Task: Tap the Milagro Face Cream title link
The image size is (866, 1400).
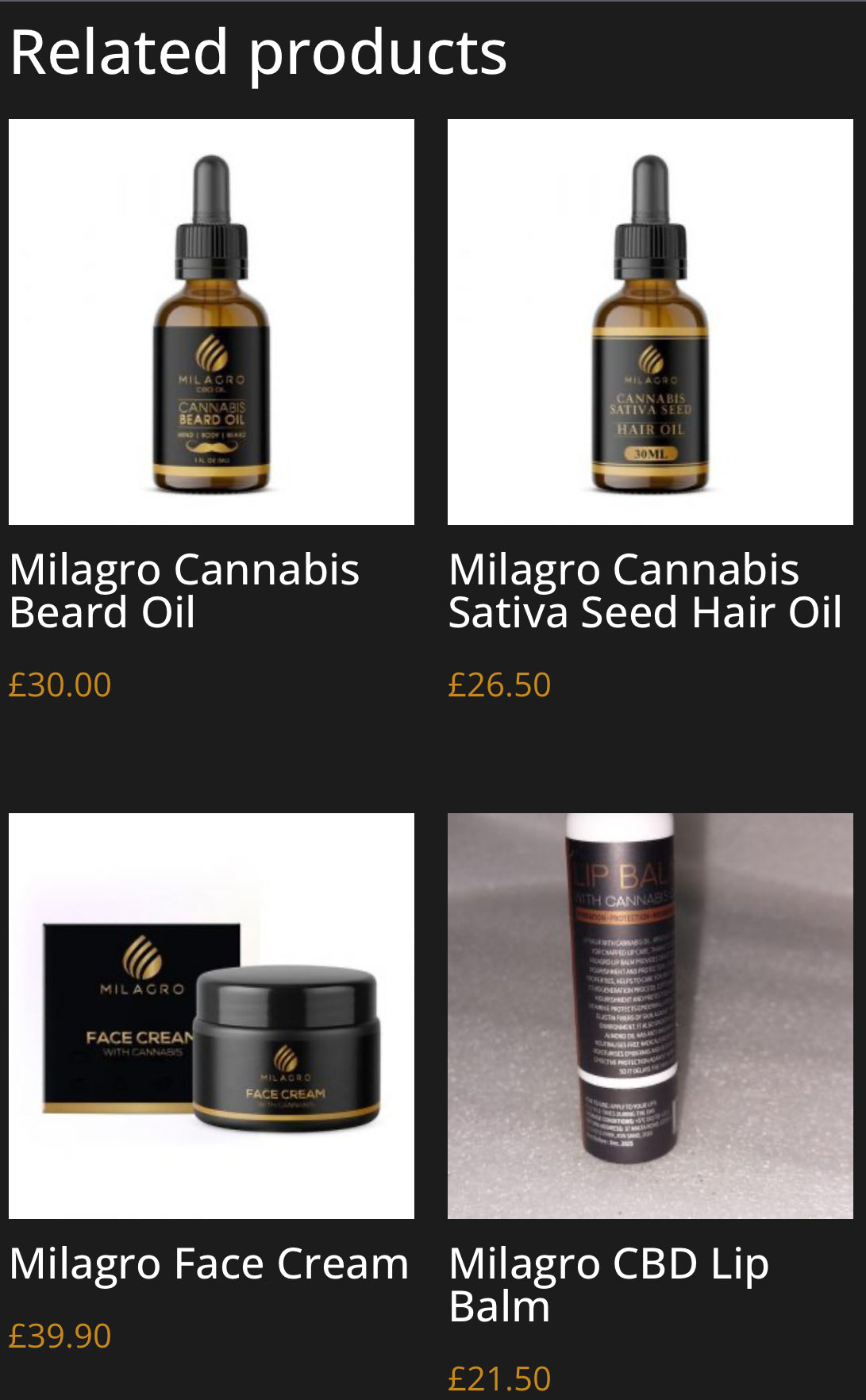Action: tap(209, 1263)
